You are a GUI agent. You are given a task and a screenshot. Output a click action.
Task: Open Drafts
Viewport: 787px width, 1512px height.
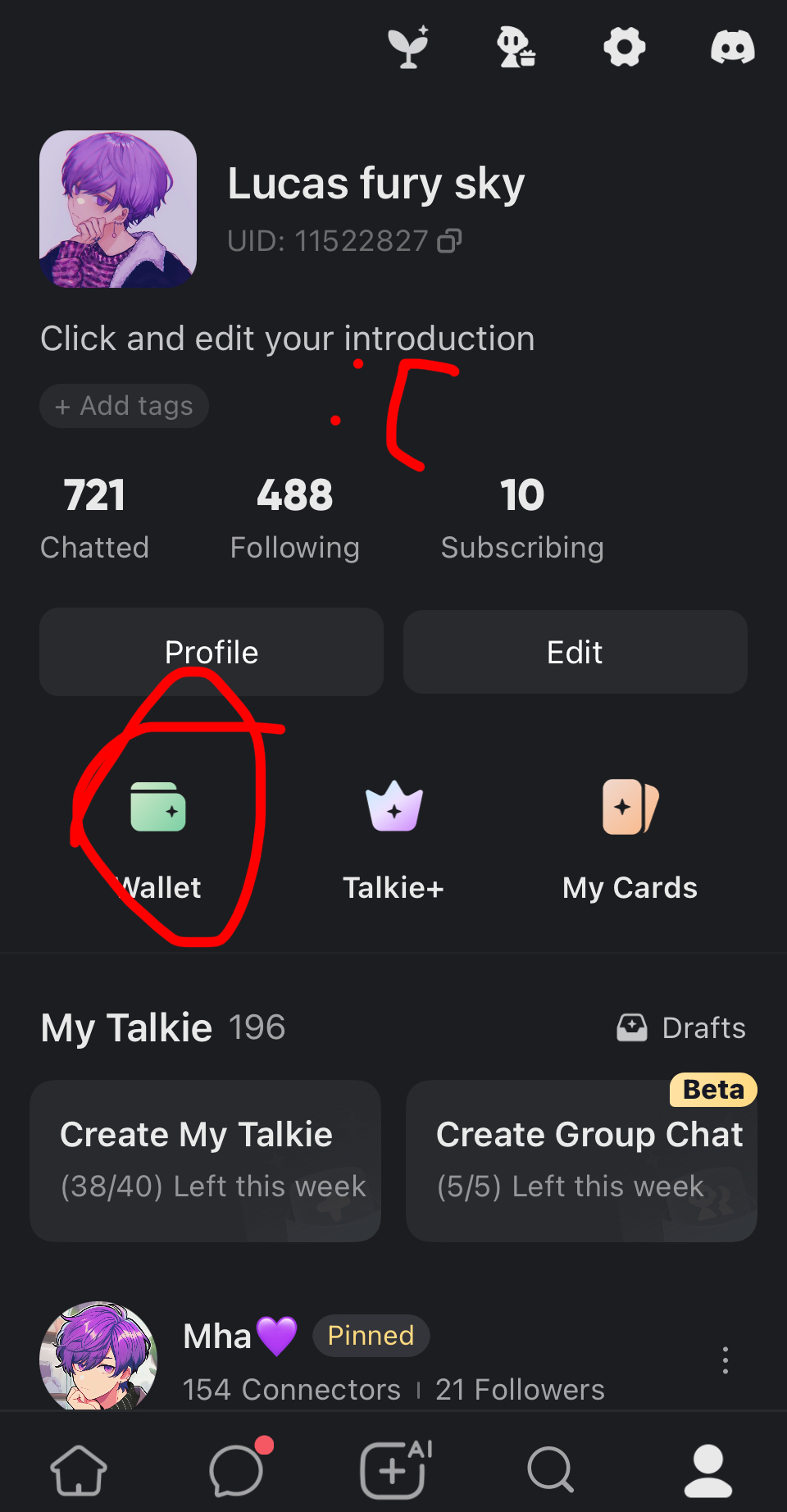tap(681, 1027)
